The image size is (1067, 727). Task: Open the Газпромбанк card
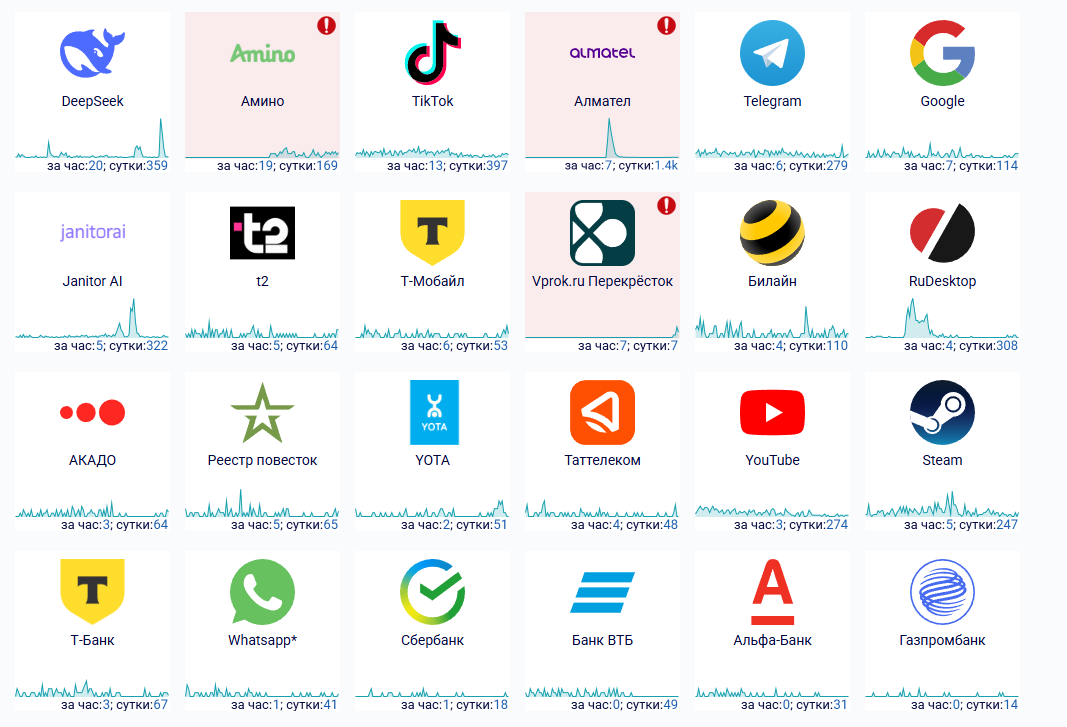click(x=942, y=610)
